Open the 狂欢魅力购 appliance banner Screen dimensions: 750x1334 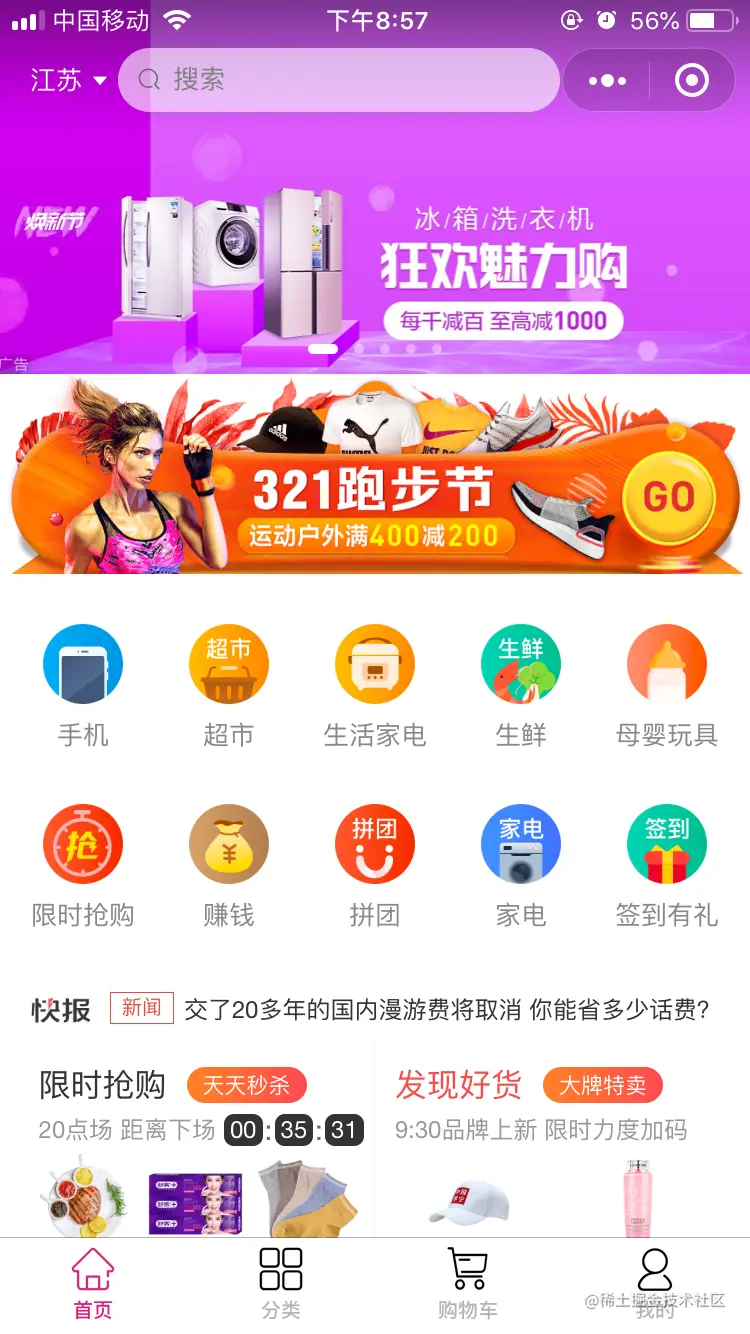coord(375,260)
